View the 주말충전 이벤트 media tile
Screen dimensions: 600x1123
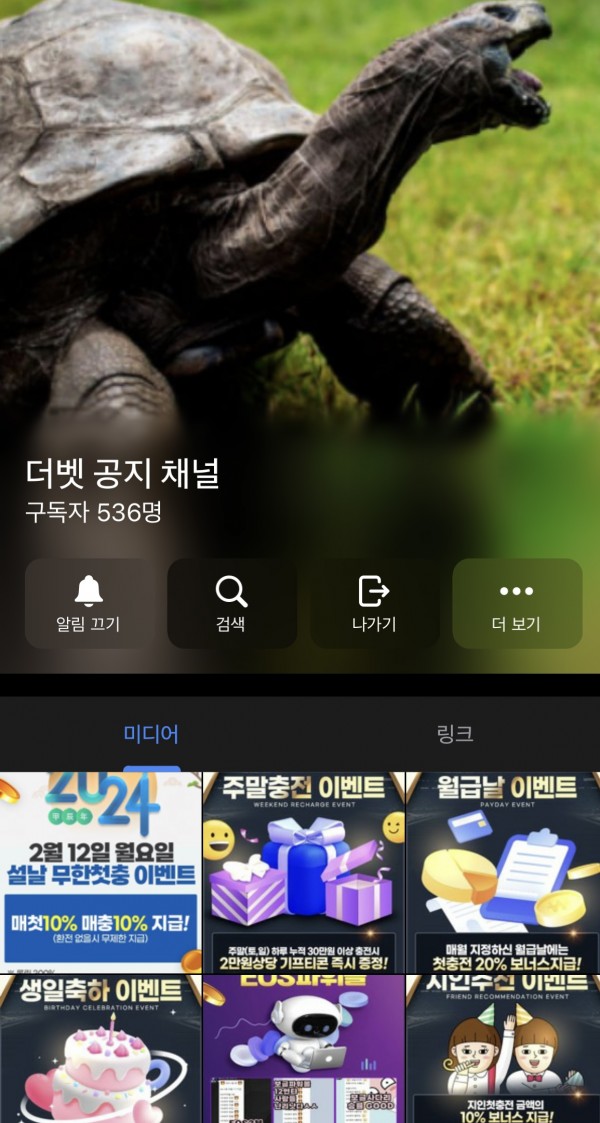303,871
